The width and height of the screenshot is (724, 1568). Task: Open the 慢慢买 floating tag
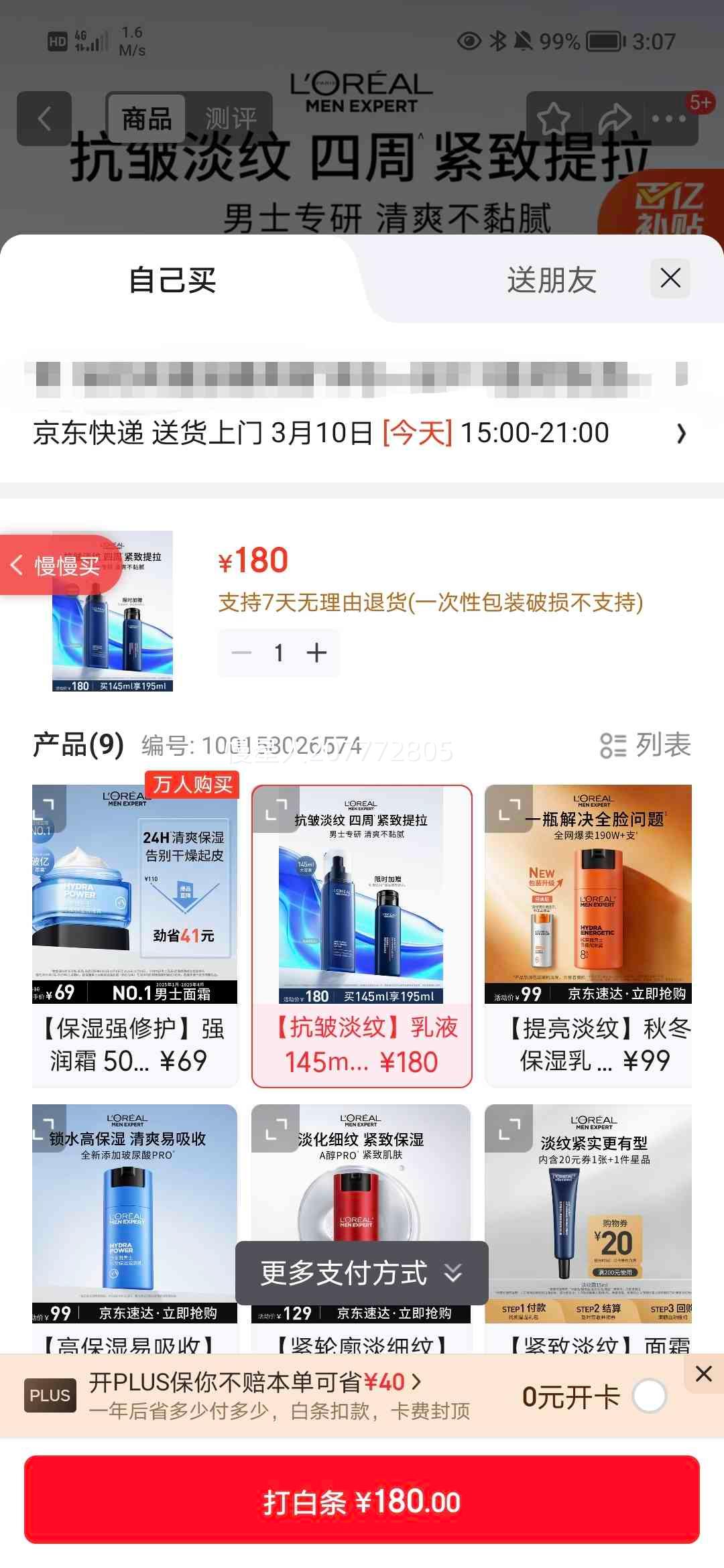57,566
